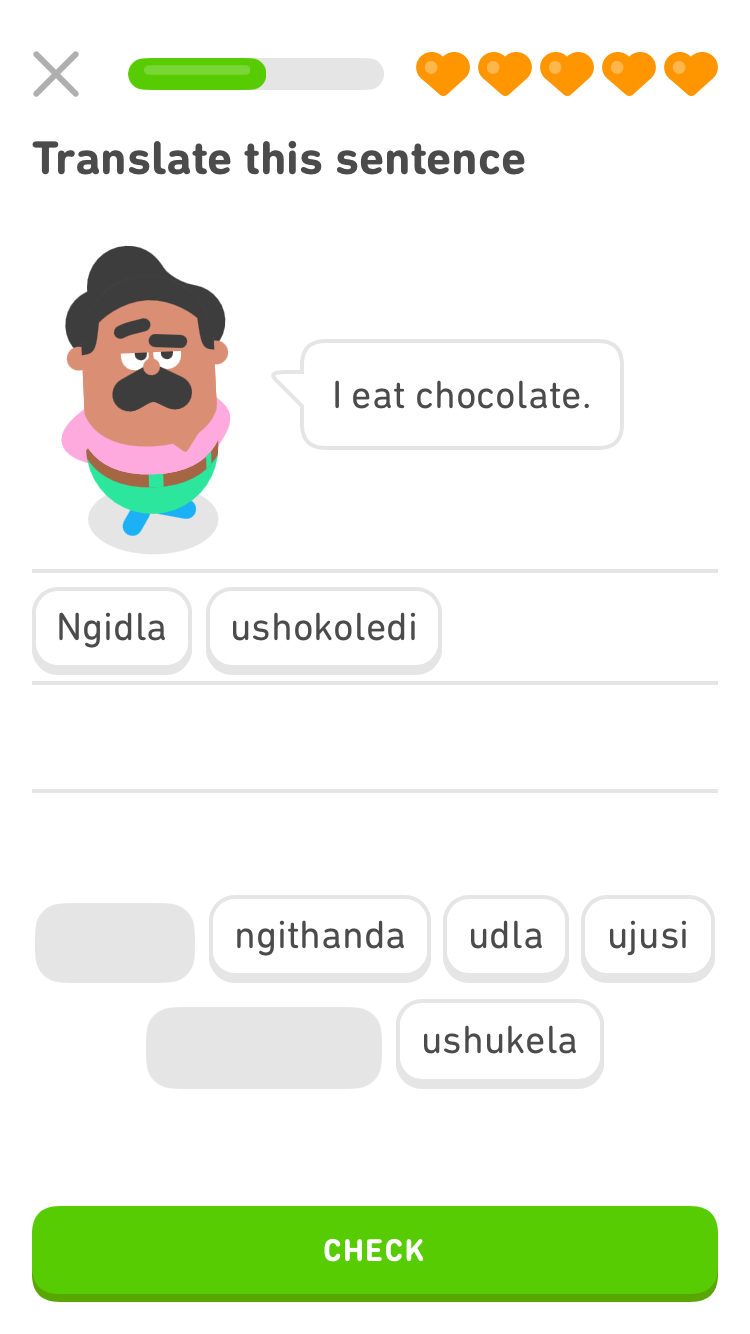Pick the ushukela word tile
The width and height of the screenshot is (750, 1334).
point(499,1041)
